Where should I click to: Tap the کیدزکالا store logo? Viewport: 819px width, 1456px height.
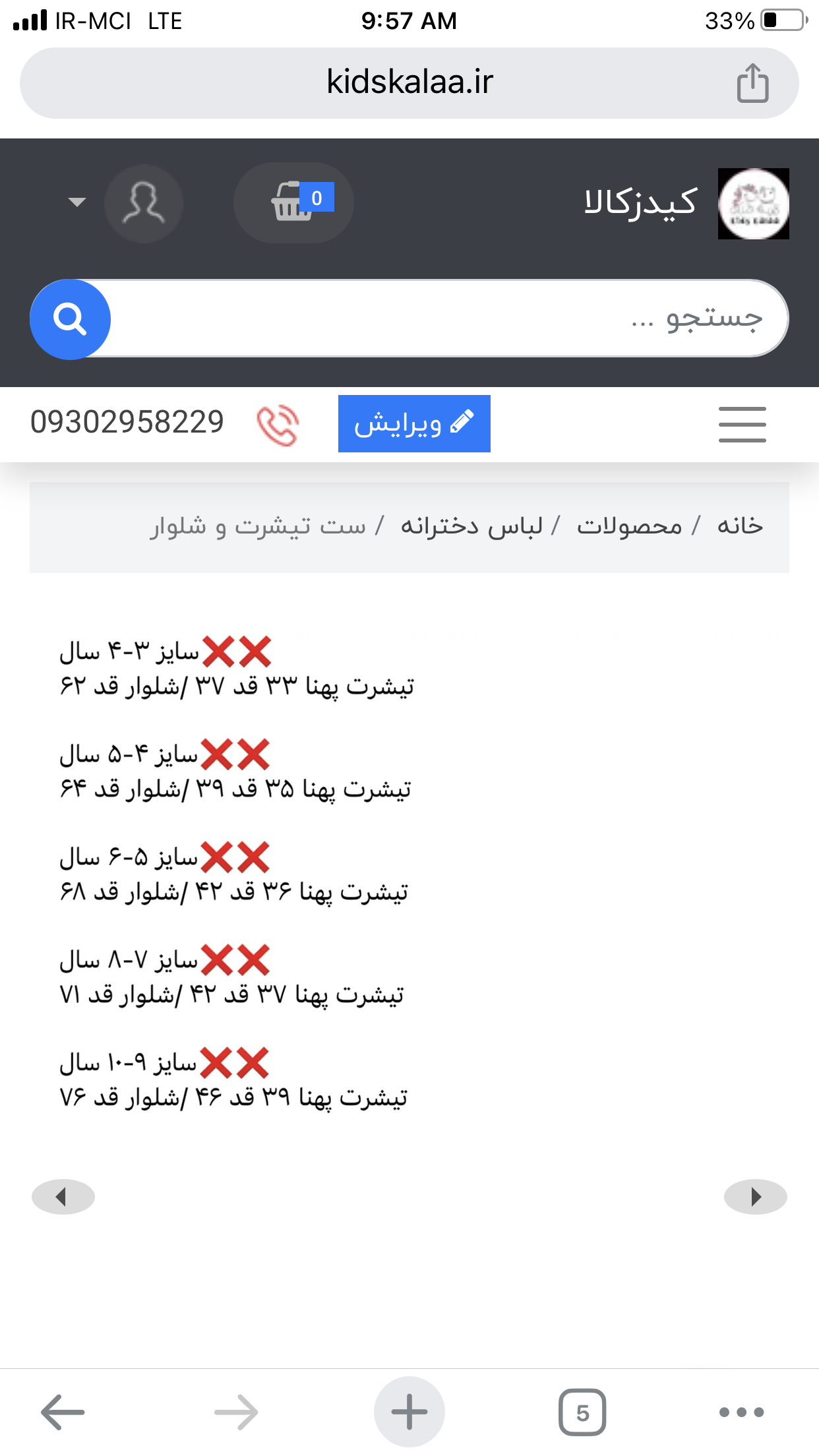pos(754,204)
